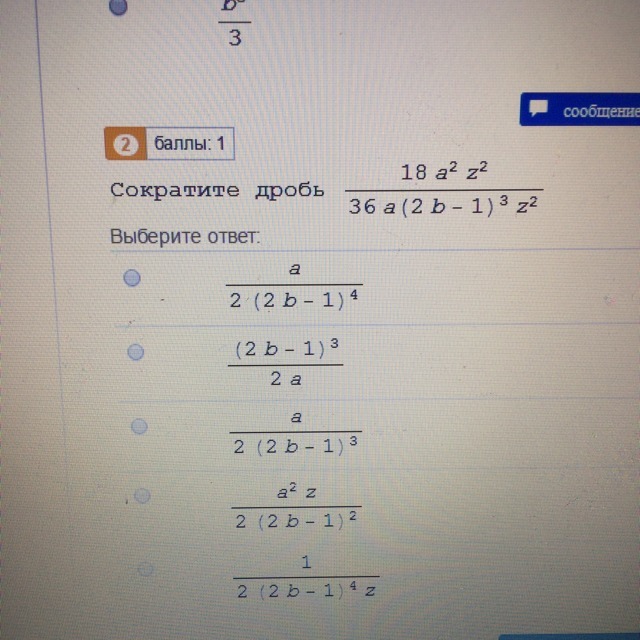This screenshot has width=640, height=640.
Task: Choose the answer a over 2(2b−1)³
Action: point(139,426)
